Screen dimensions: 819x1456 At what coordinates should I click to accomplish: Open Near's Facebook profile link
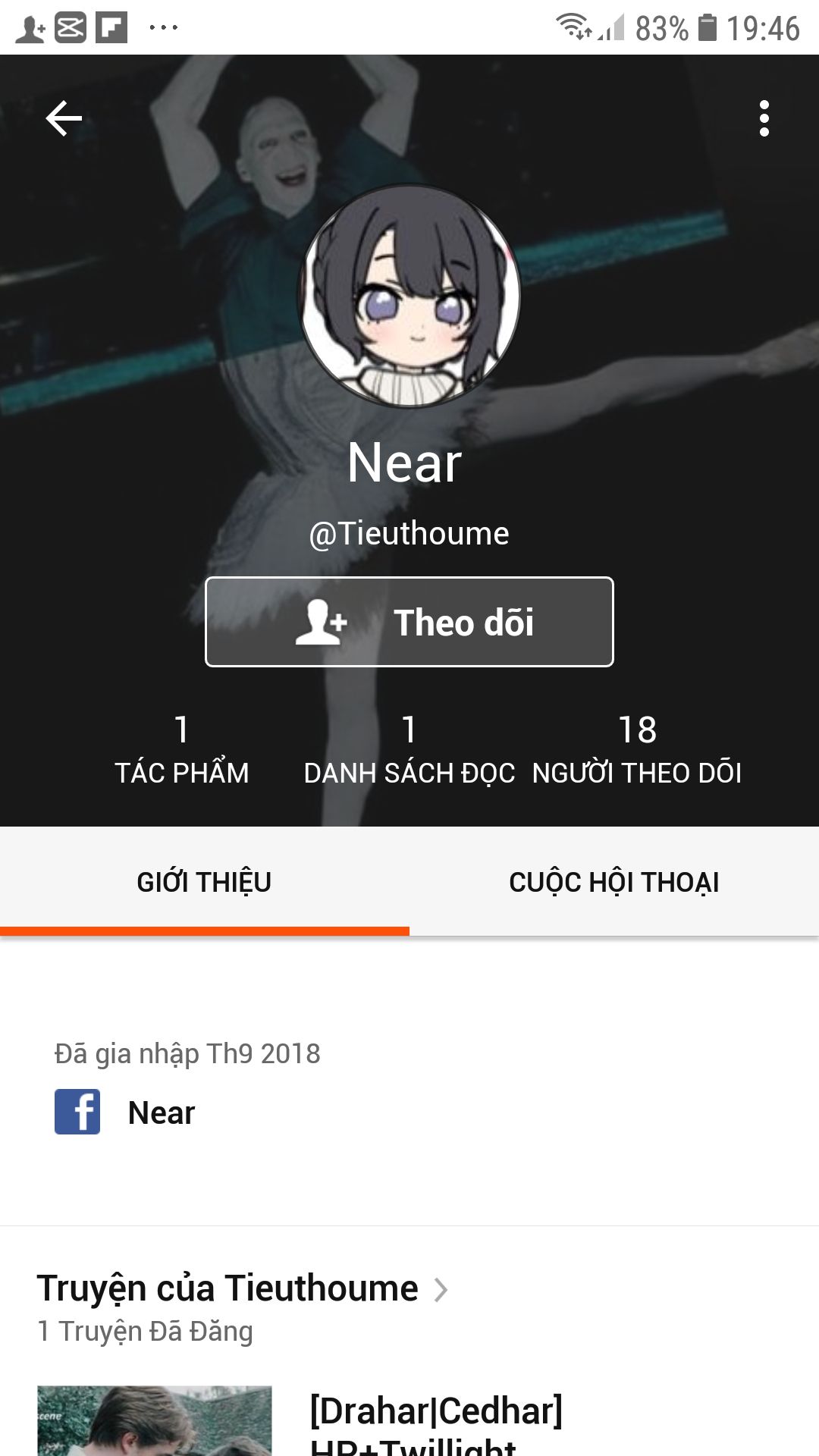tap(125, 1112)
